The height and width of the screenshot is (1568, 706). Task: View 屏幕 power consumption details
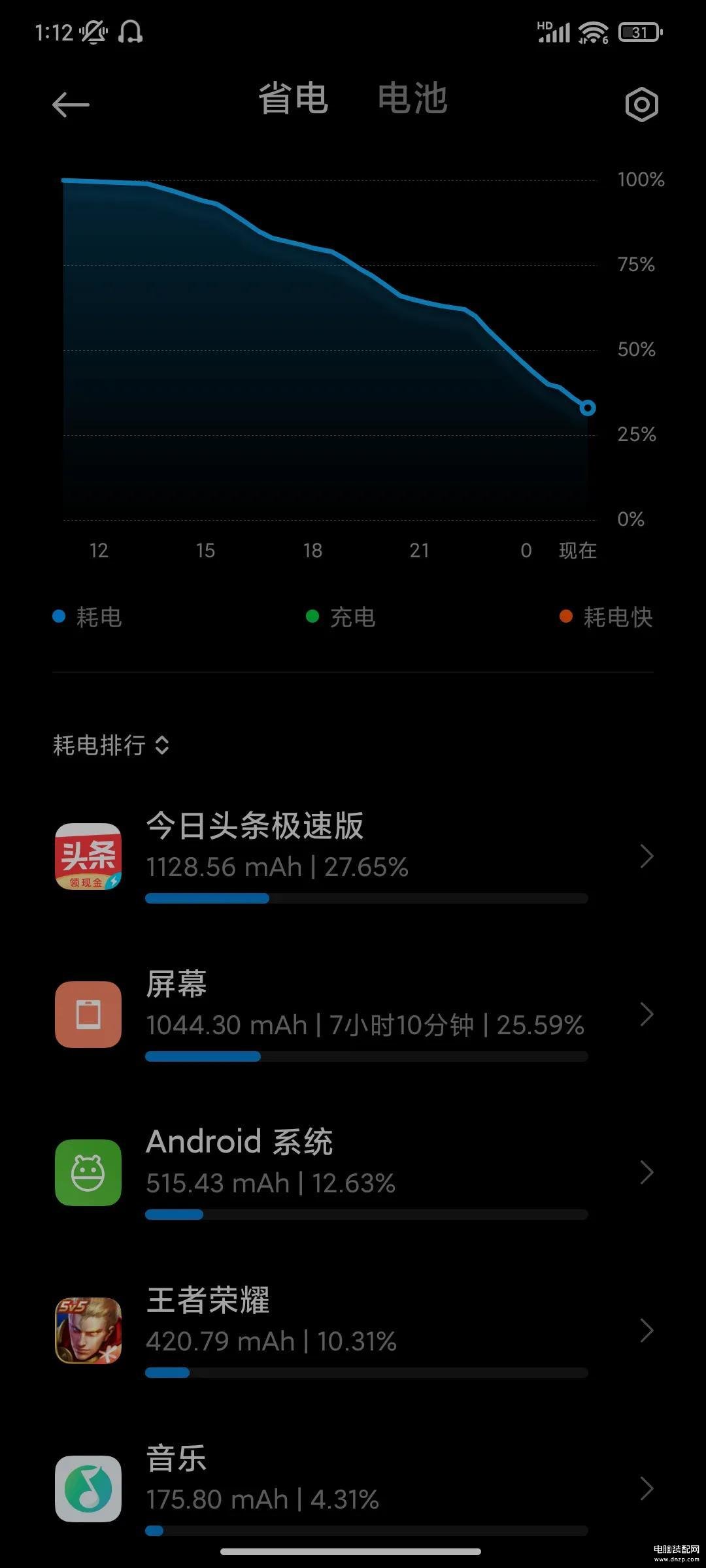point(353,1014)
